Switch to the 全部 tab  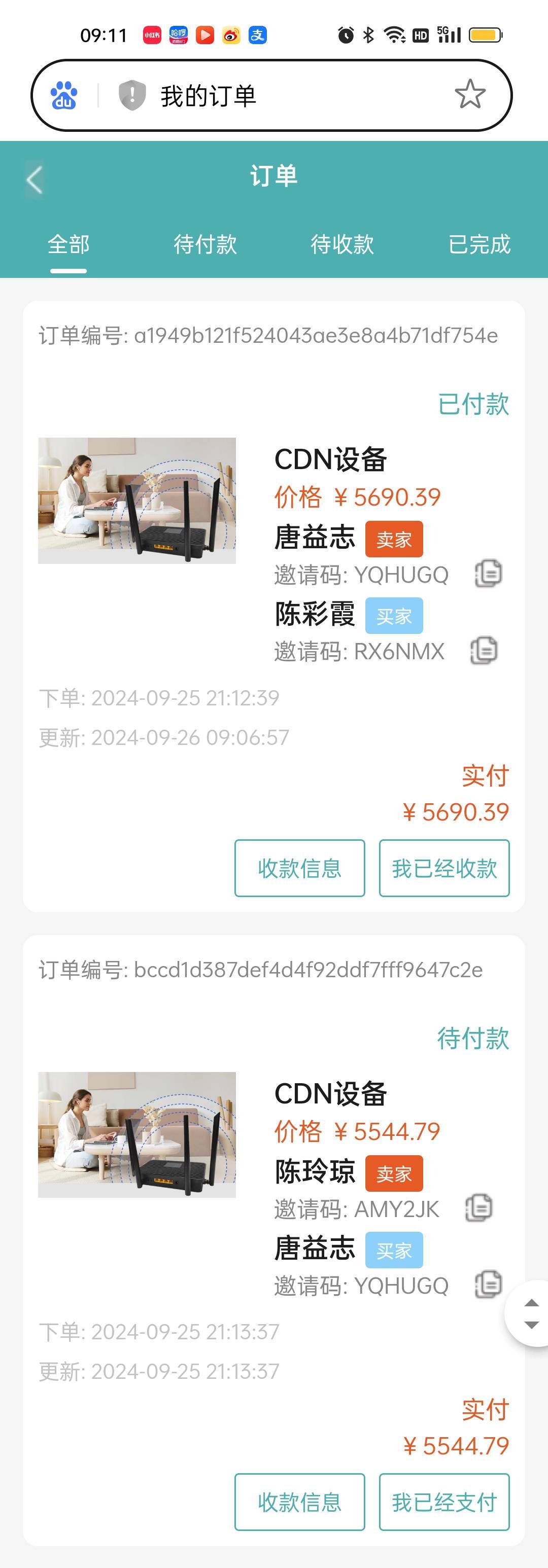[68, 245]
